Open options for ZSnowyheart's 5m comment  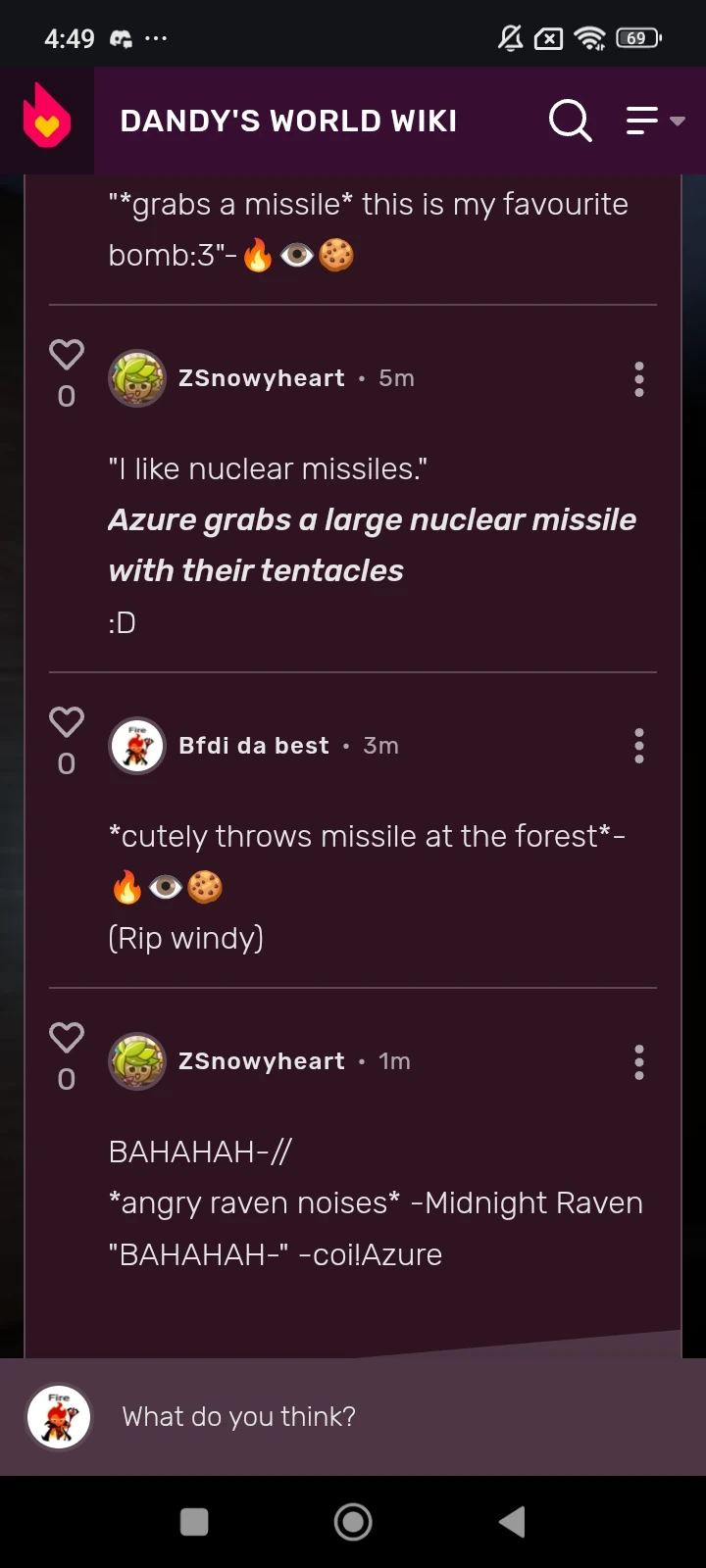[x=639, y=379]
